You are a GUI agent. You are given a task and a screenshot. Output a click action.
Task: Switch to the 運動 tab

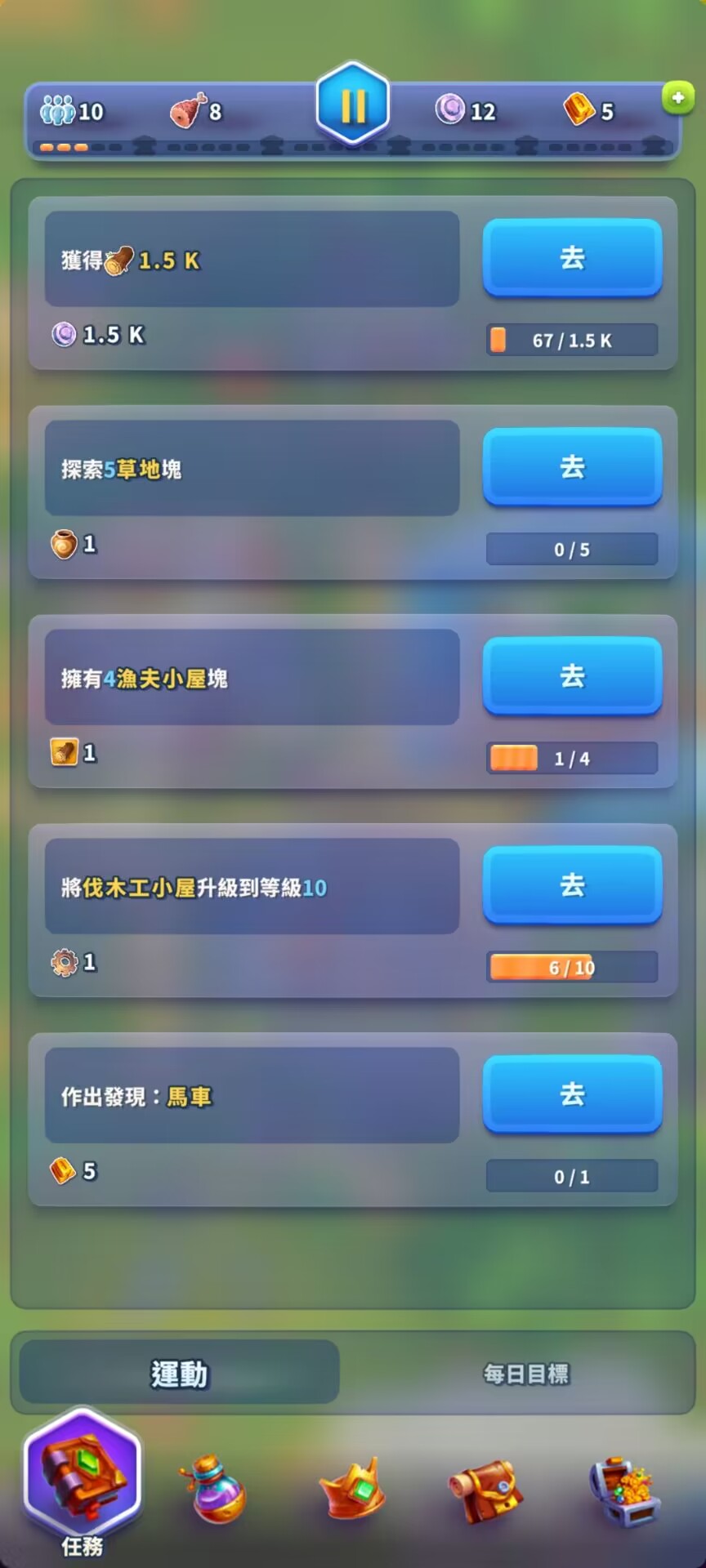coord(180,1374)
